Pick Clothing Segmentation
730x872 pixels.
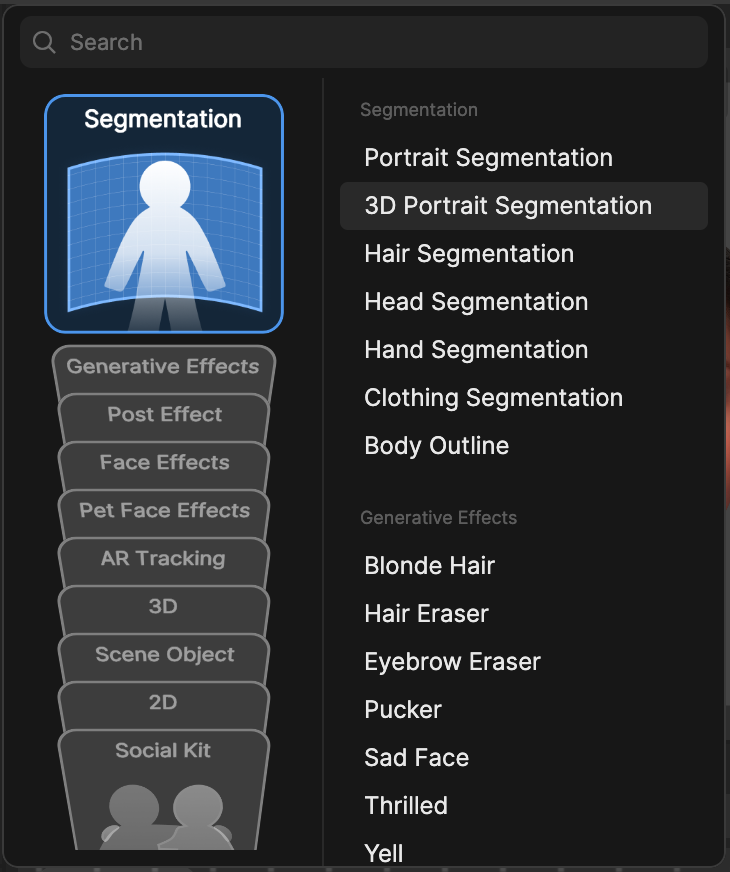pos(493,398)
